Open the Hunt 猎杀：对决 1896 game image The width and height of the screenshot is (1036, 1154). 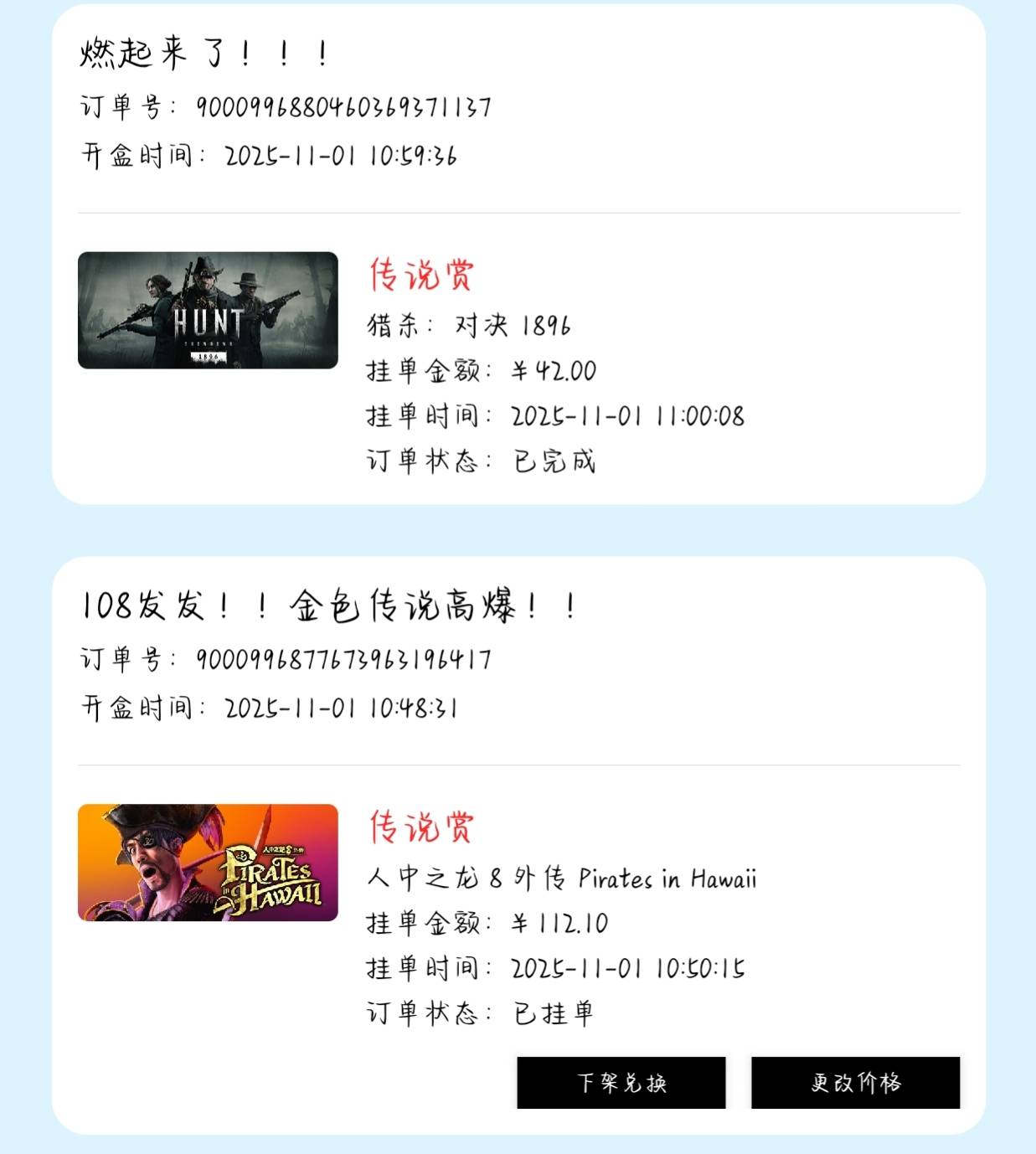pos(208,310)
